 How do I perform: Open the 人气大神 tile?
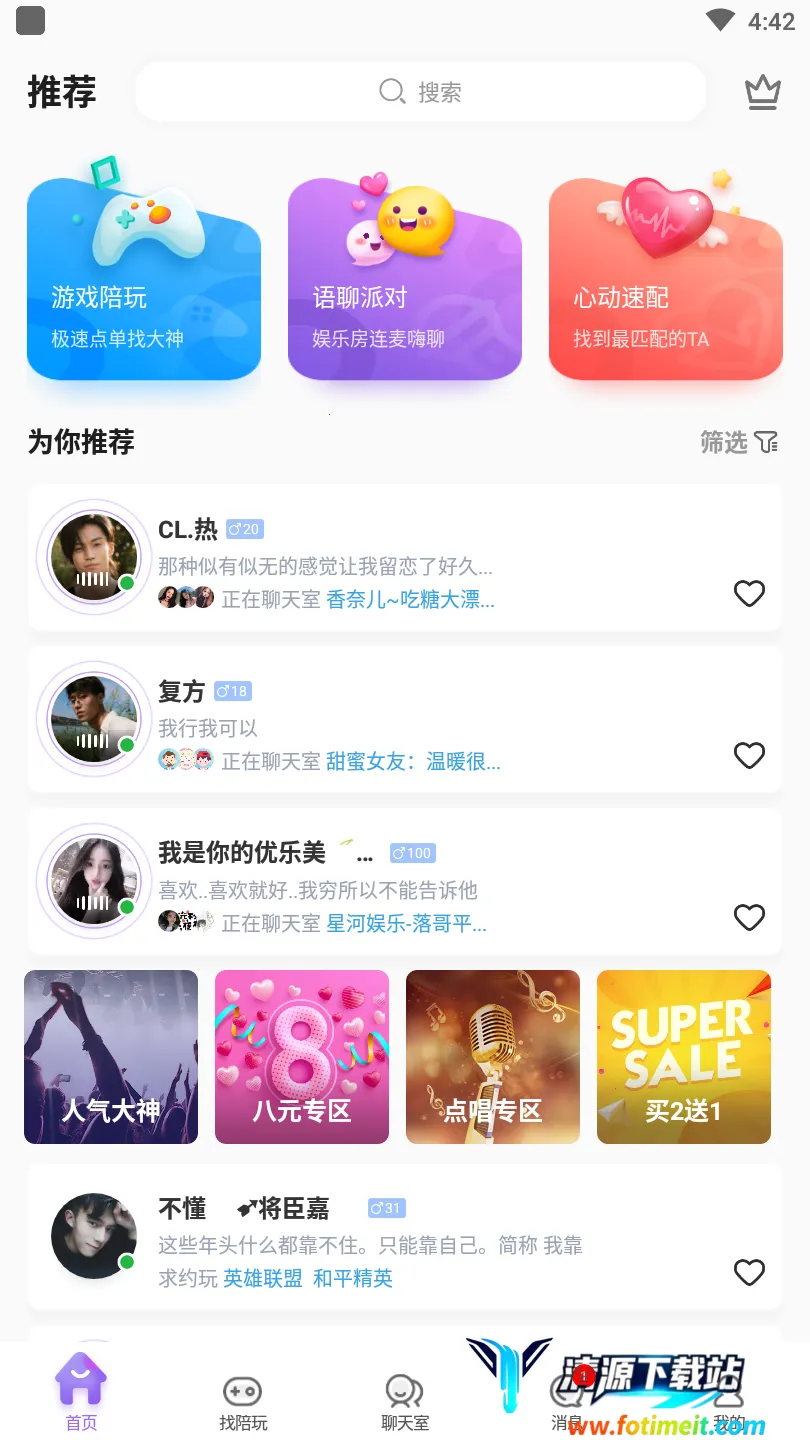click(111, 1057)
